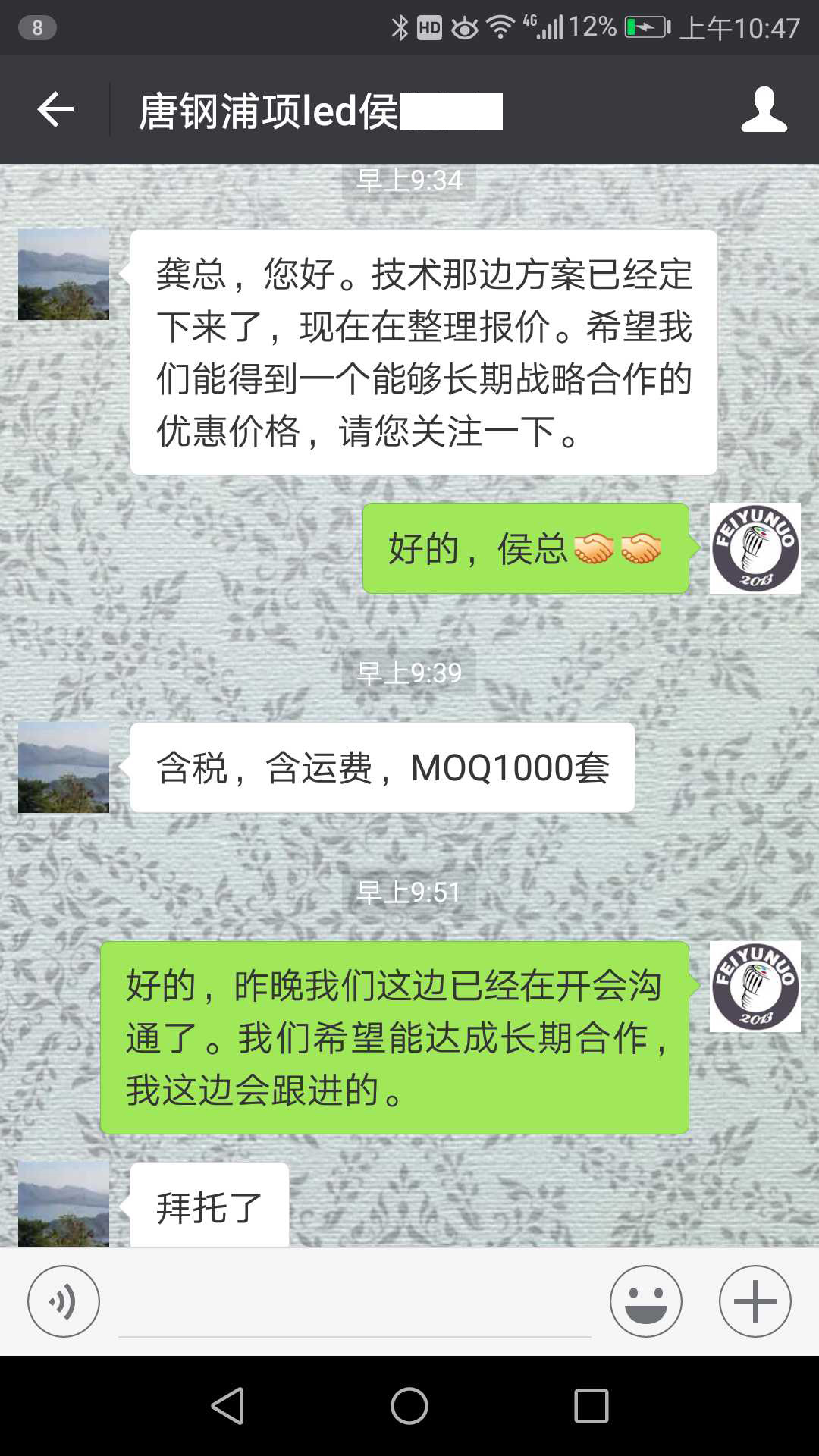Open the plus attachment menu
Image resolution: width=819 pixels, height=1456 pixels.
click(755, 1301)
